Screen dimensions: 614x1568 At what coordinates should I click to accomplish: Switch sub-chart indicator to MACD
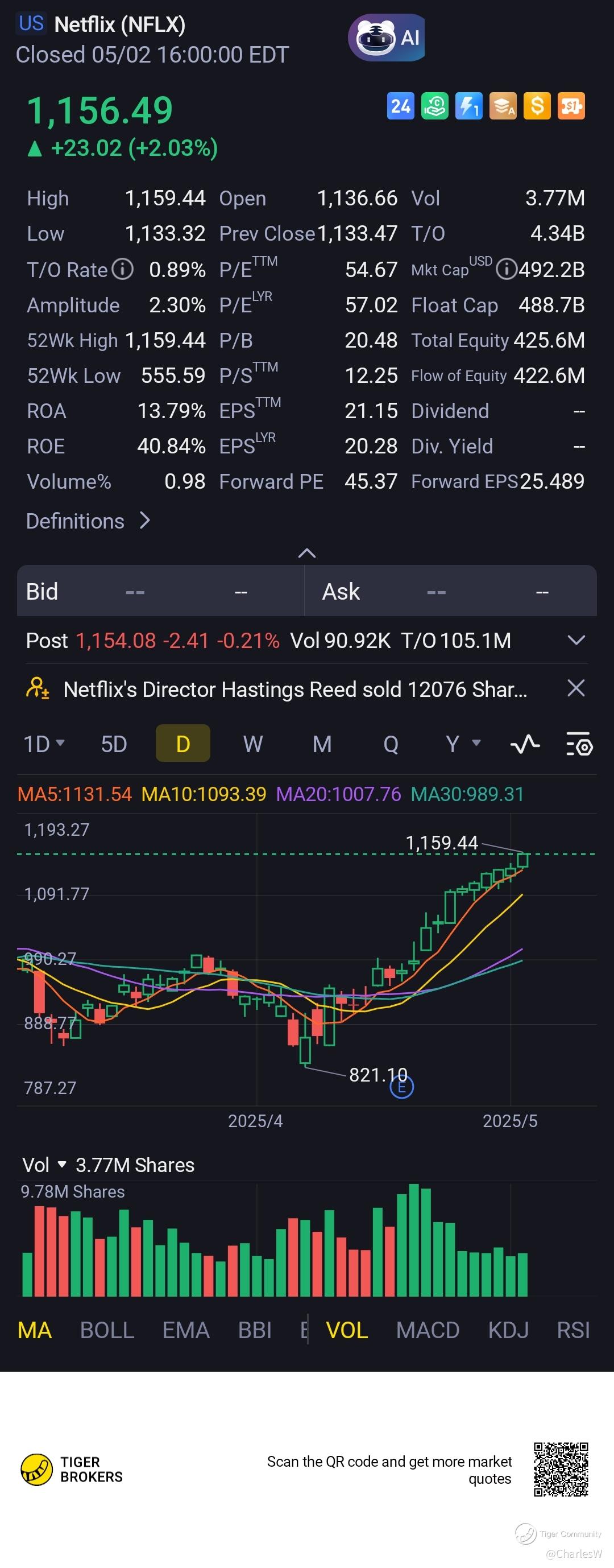427,1330
